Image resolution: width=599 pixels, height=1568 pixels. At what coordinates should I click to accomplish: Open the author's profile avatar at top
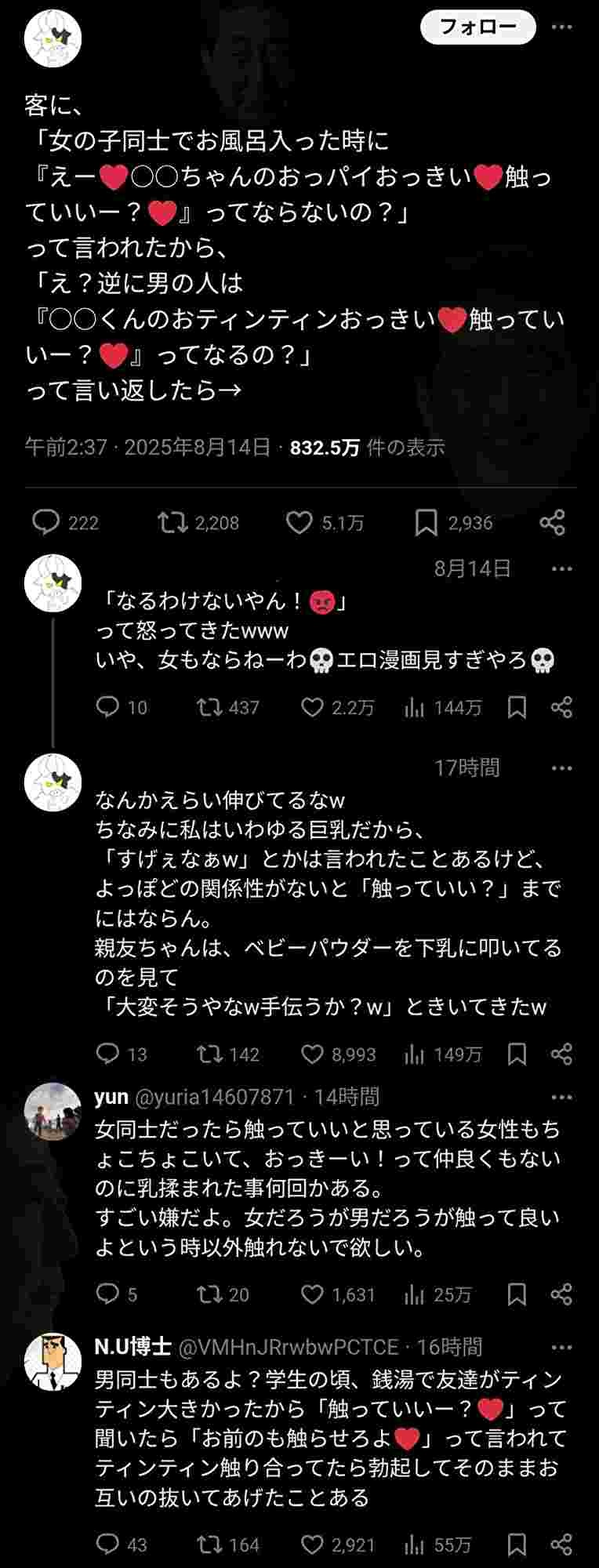point(53,38)
